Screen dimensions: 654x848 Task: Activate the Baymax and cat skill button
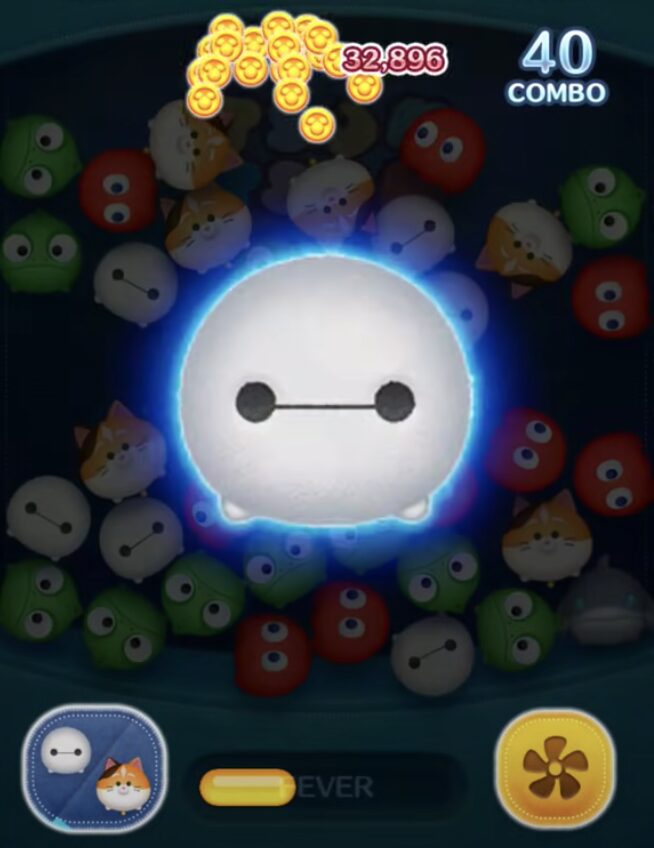pos(94,768)
